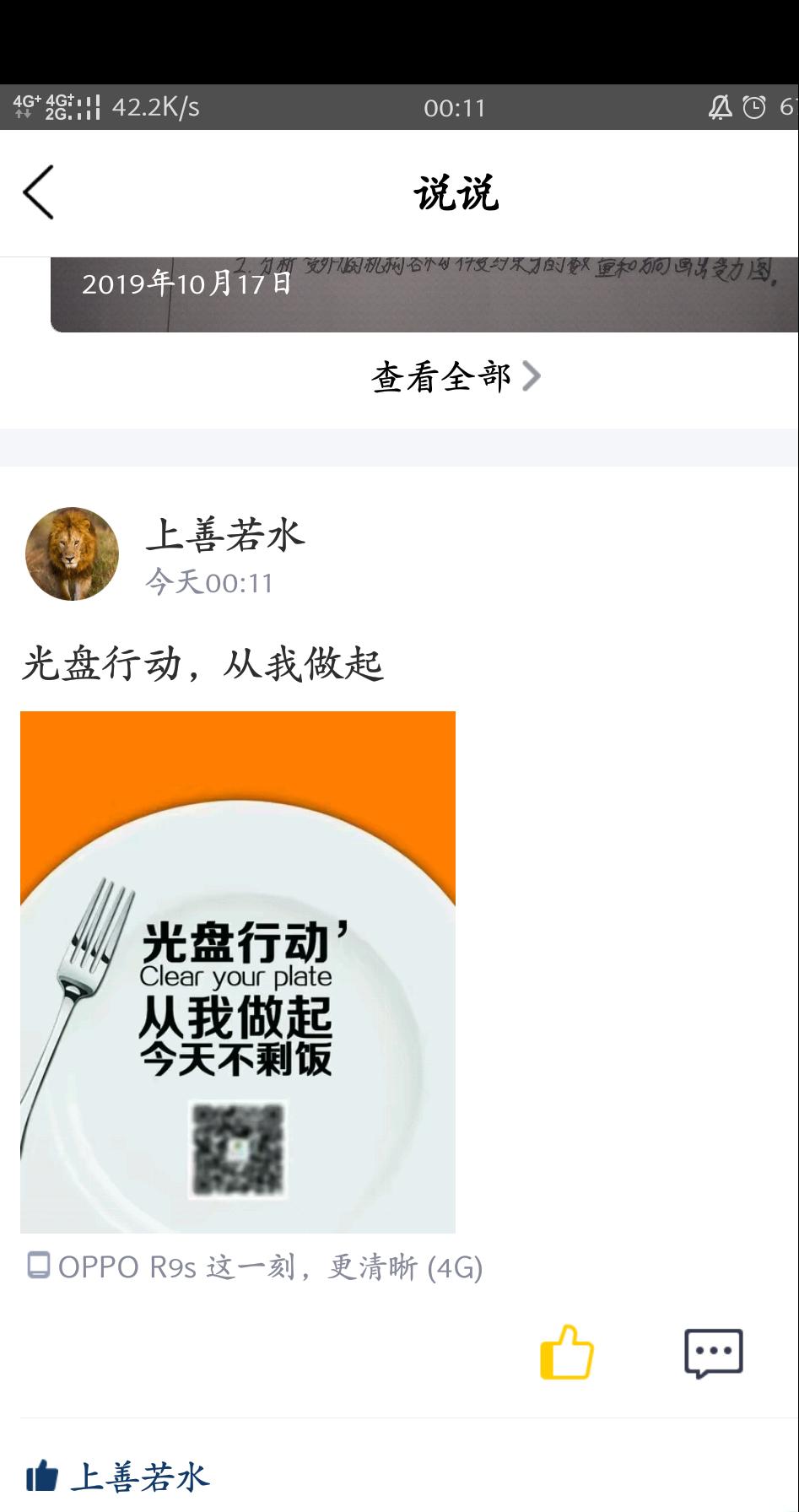Open 查看全部 to view all
Viewport: 799px width, 1512px height.
click(x=454, y=377)
